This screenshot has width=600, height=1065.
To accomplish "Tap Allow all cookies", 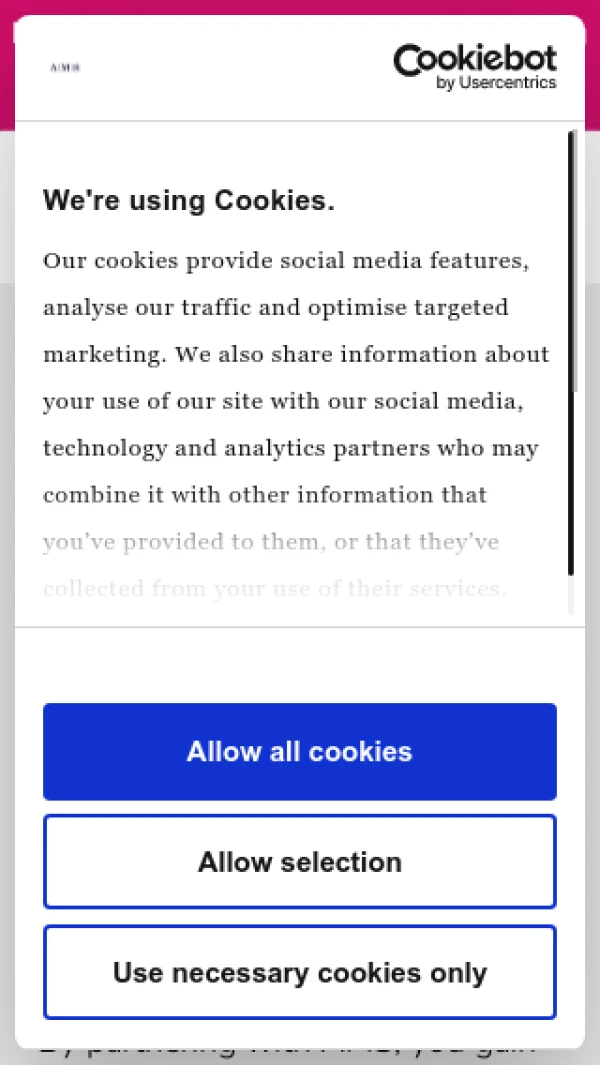I will tap(300, 751).
